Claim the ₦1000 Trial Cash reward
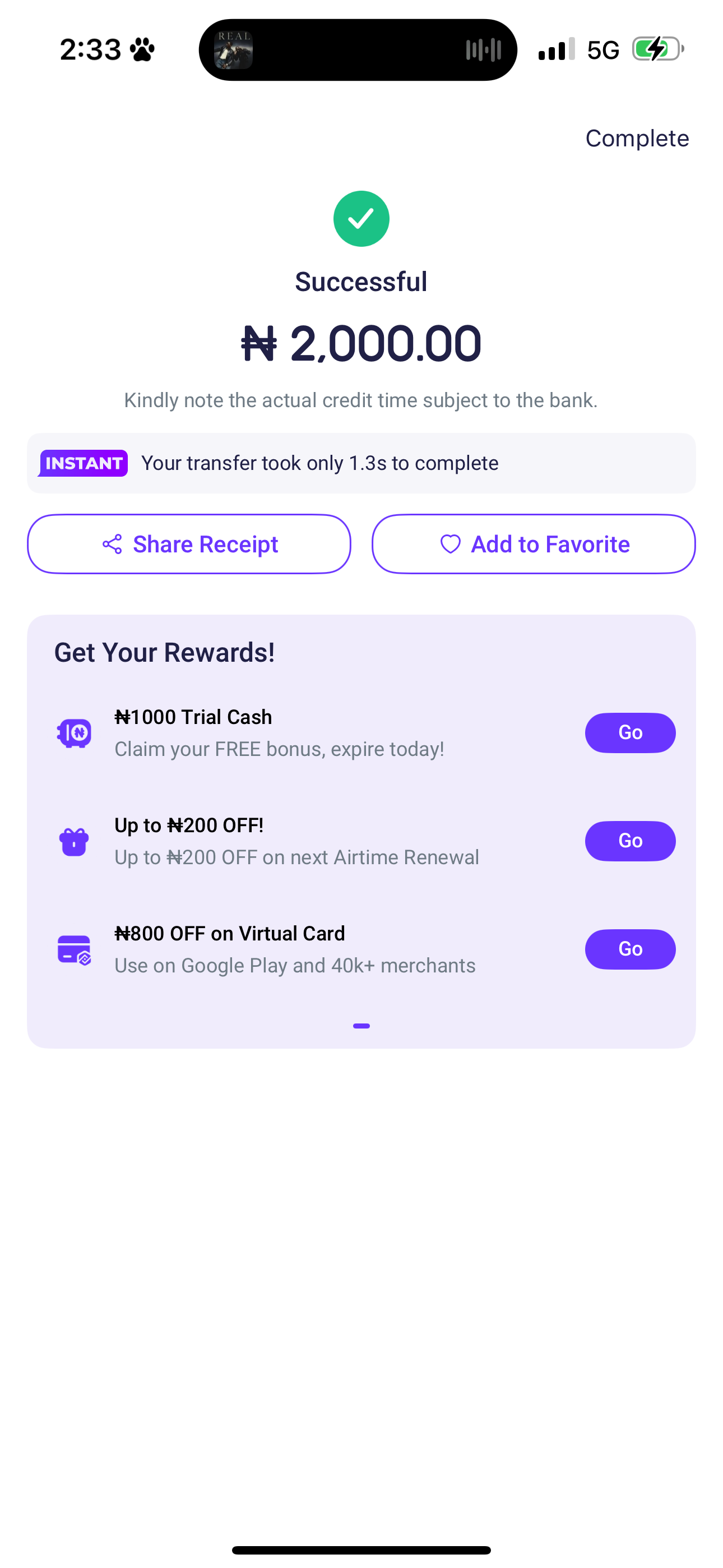 point(630,733)
